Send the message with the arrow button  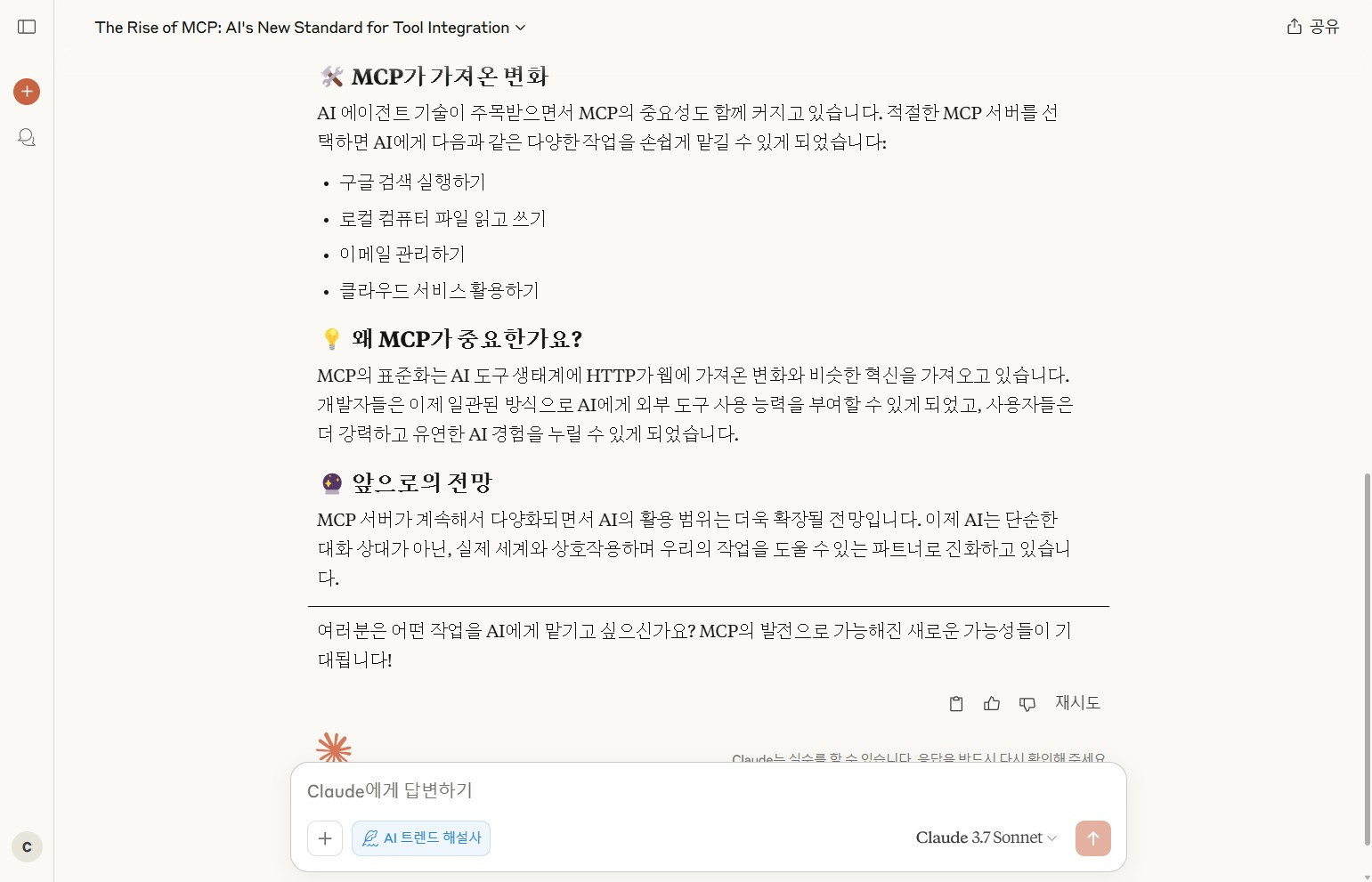[x=1092, y=838]
